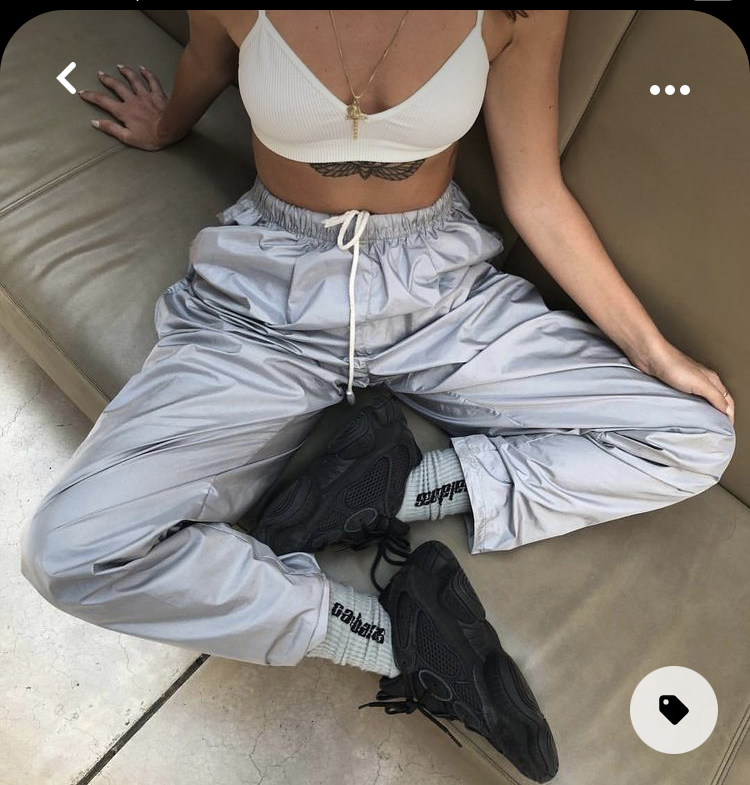Image resolution: width=750 pixels, height=785 pixels.
Task: Go back using the top-left arrow
Action: (67, 78)
